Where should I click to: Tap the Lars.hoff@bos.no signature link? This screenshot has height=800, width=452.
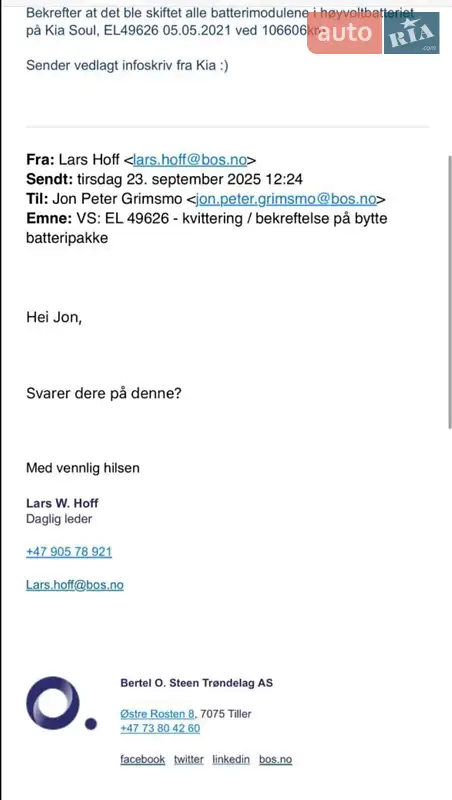point(75,585)
